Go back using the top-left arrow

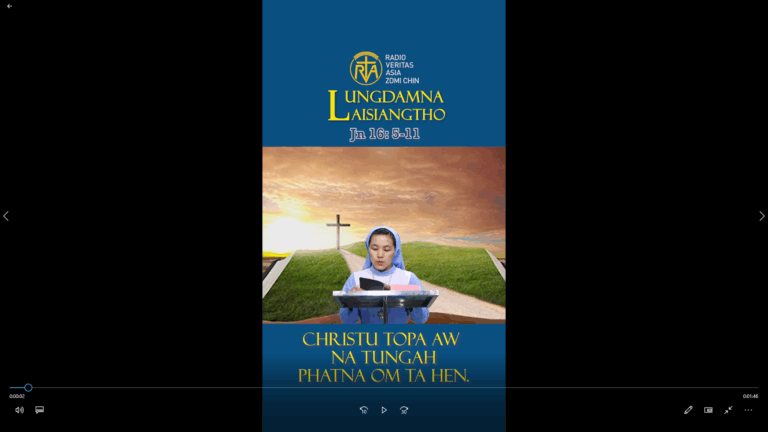(x=9, y=6)
